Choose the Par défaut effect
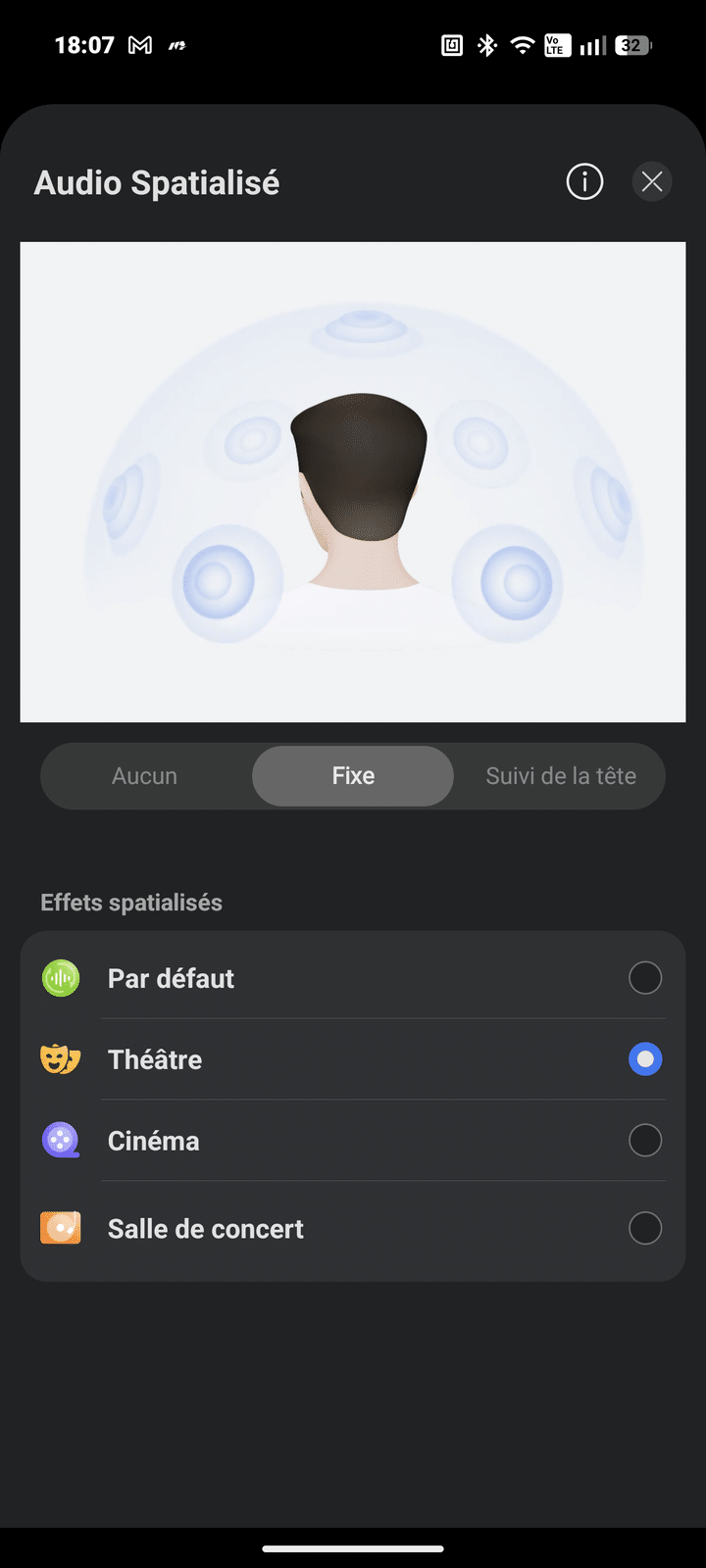 (645, 978)
